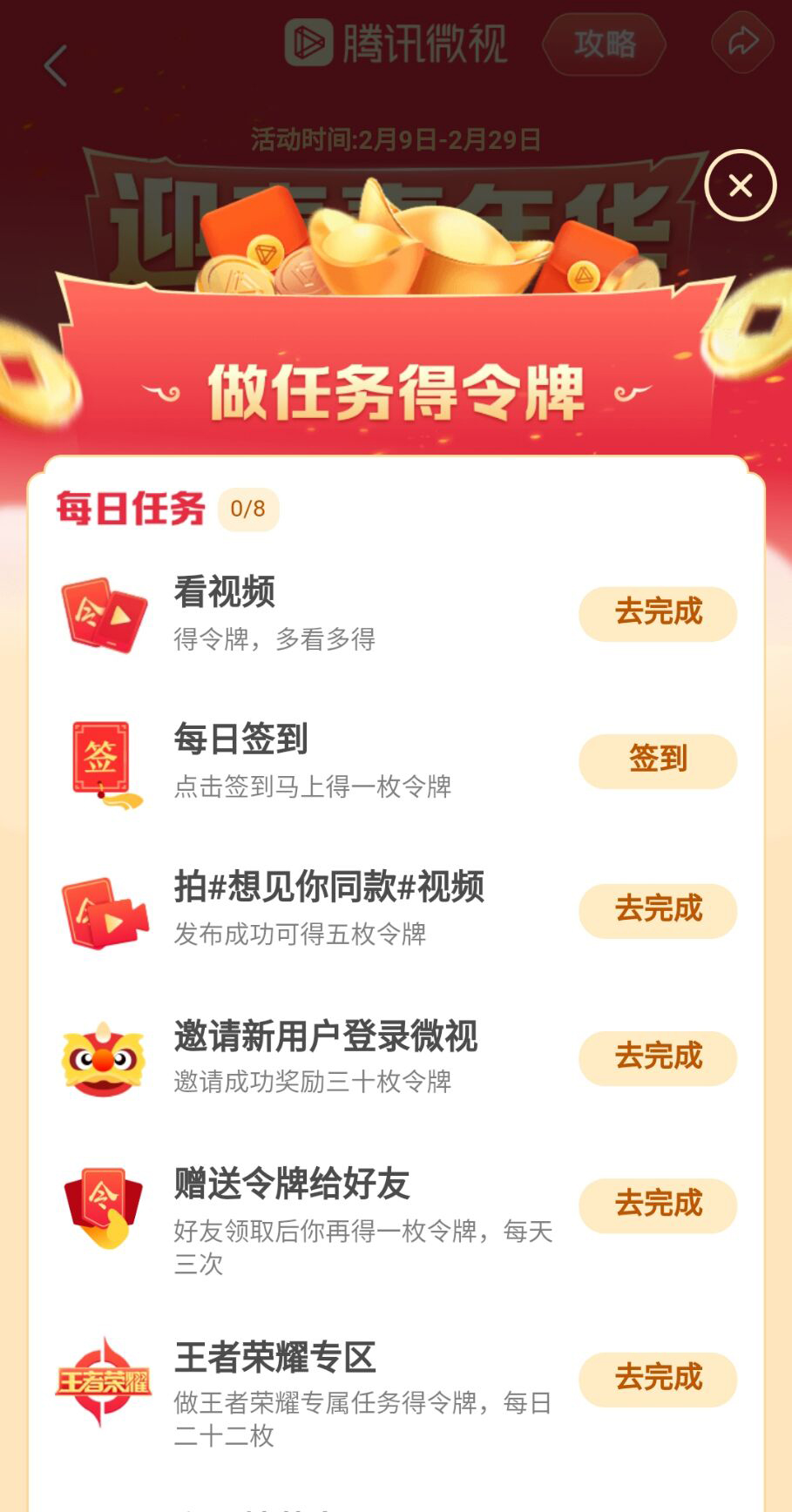The width and height of the screenshot is (792, 1512).
Task: Tap 去完成 next to 拍#想见你同款#视频
Action: [x=657, y=910]
